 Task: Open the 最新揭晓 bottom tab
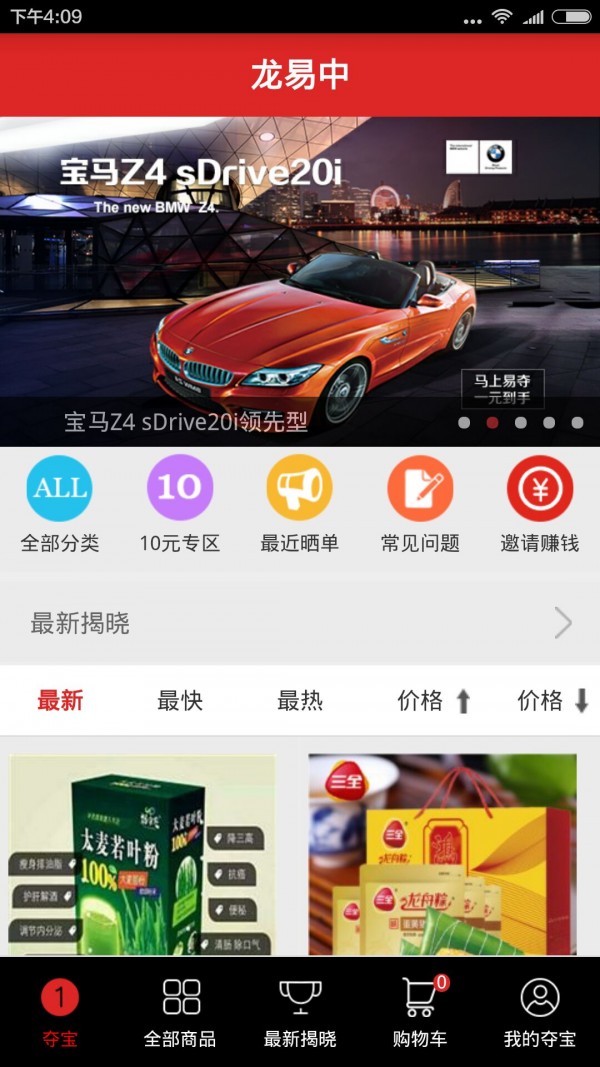(x=300, y=1012)
